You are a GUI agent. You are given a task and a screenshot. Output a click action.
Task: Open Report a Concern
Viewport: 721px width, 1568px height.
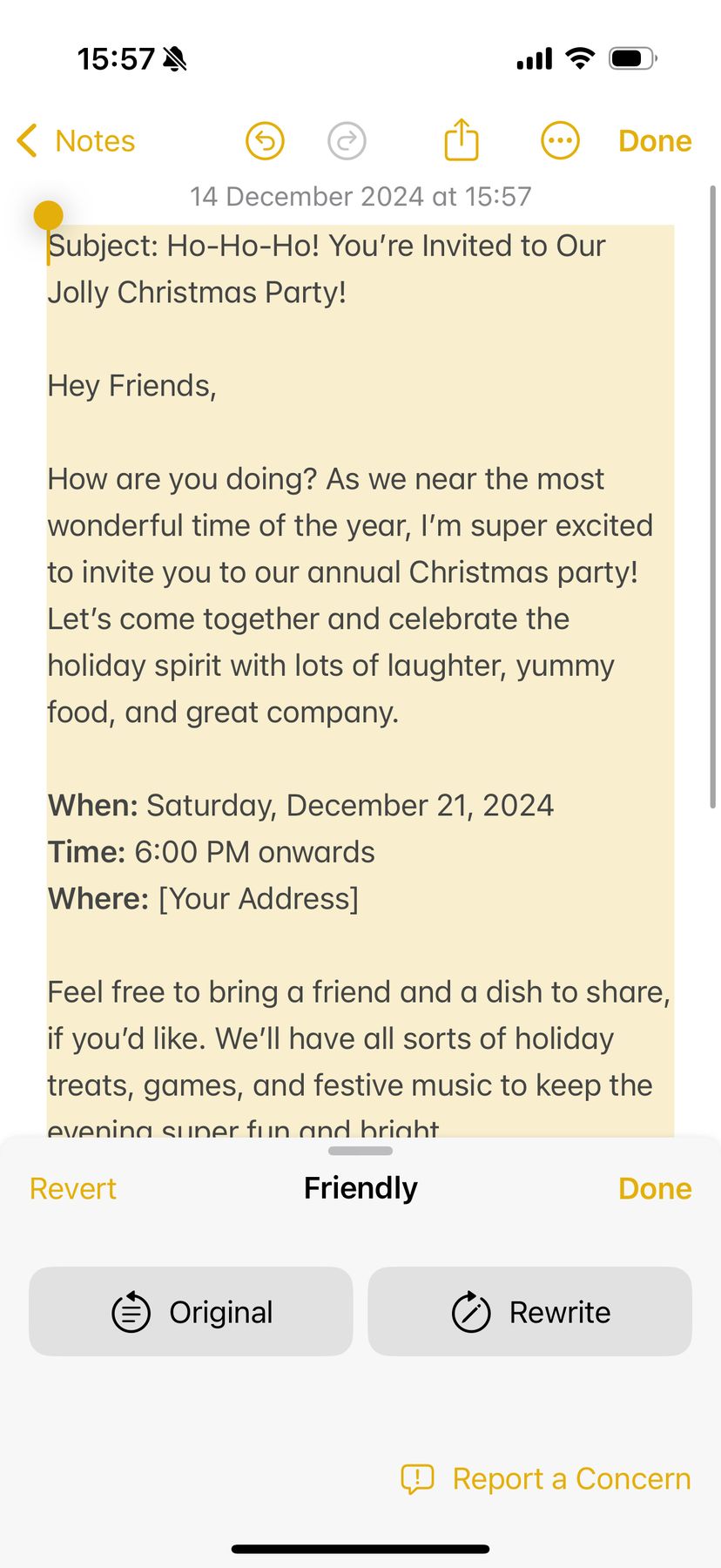click(546, 1478)
